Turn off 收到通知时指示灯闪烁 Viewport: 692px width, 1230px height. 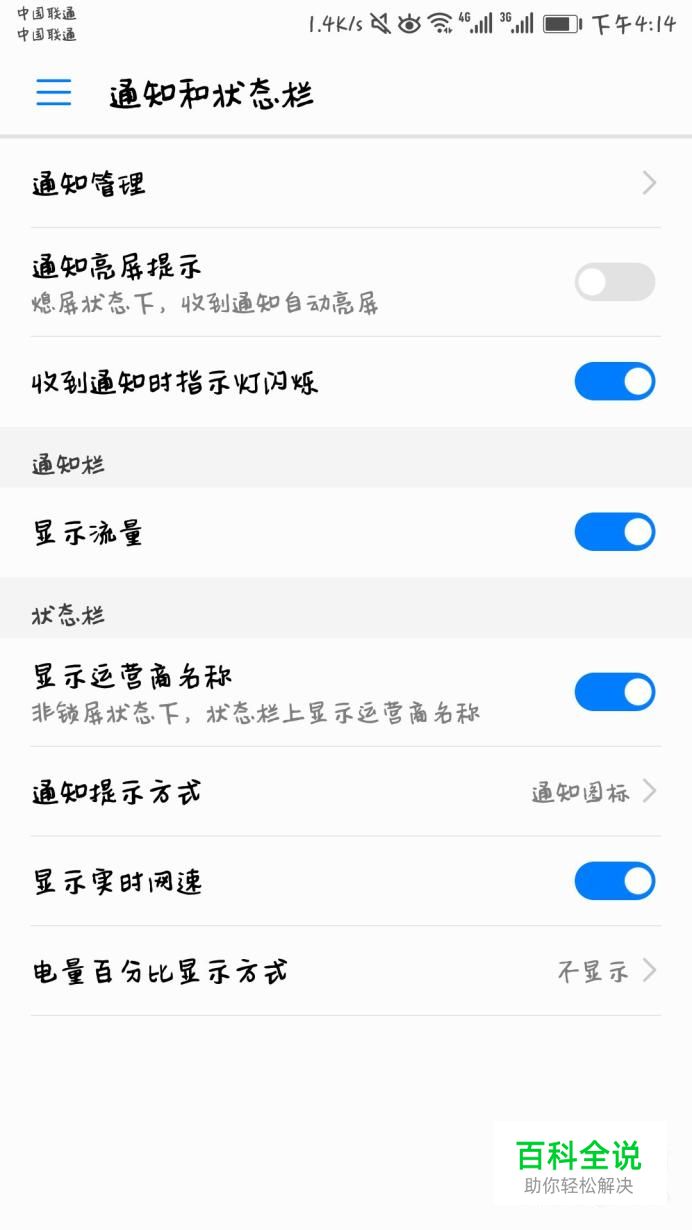[x=614, y=381]
